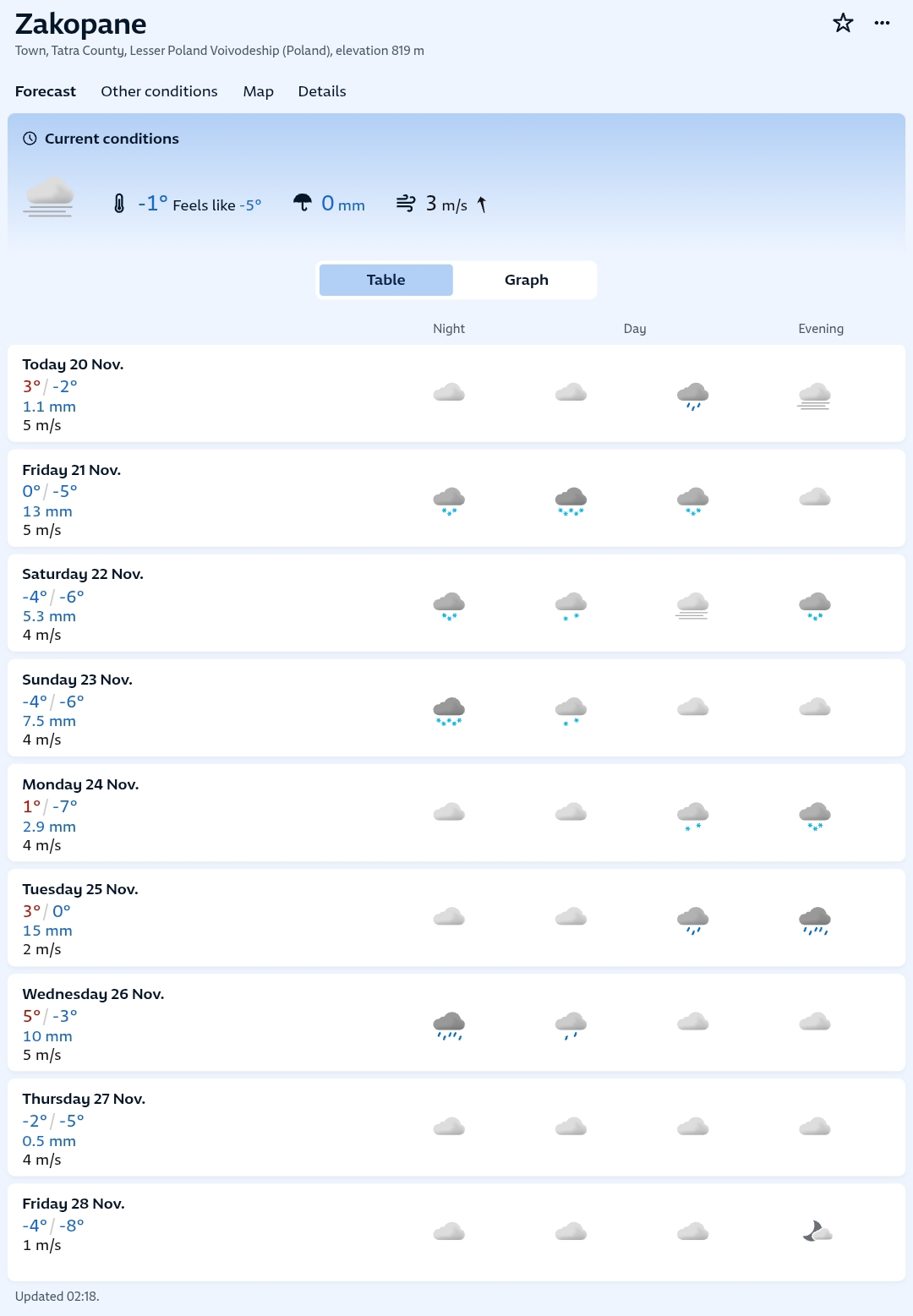Add Zakopane to favorites with the star

(843, 23)
